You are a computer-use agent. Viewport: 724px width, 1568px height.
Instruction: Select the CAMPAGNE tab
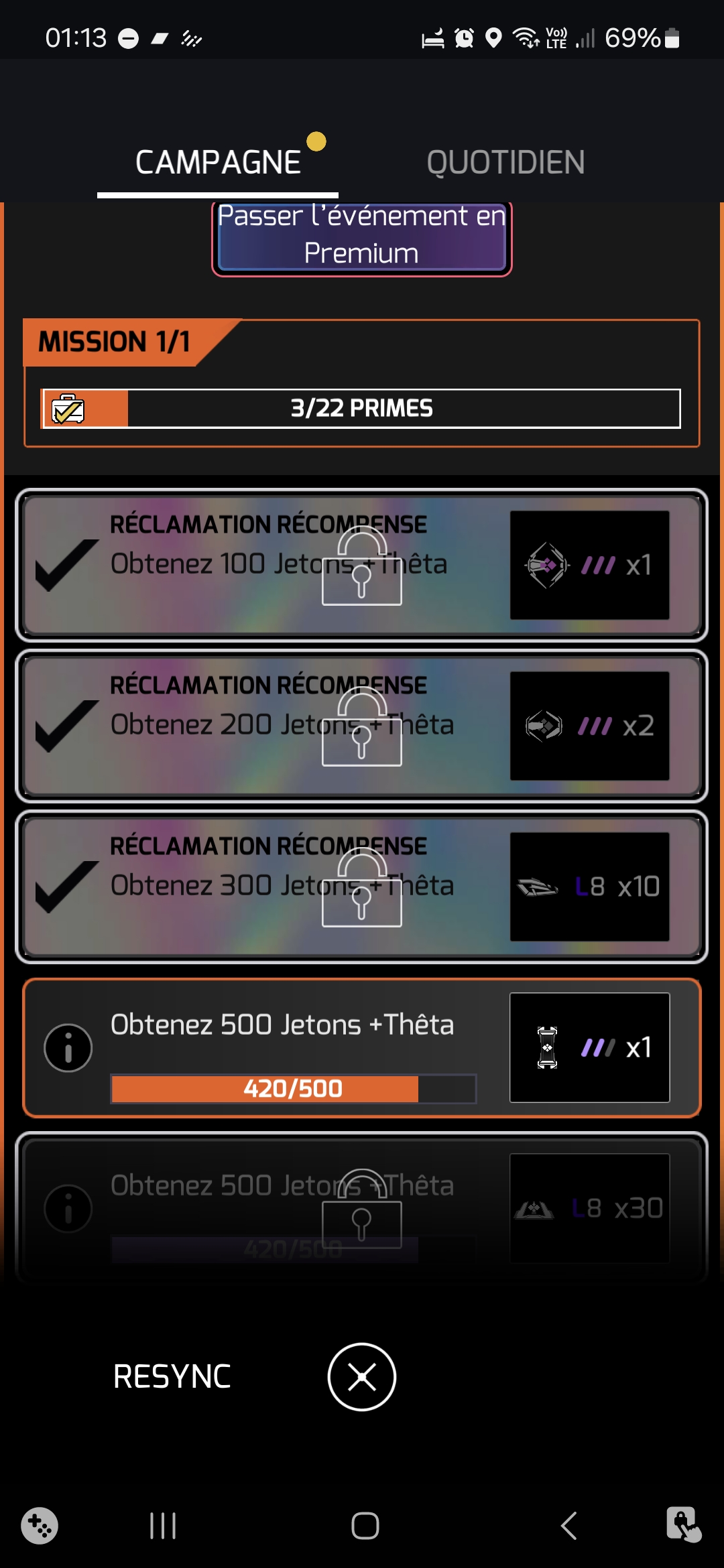[218, 163]
